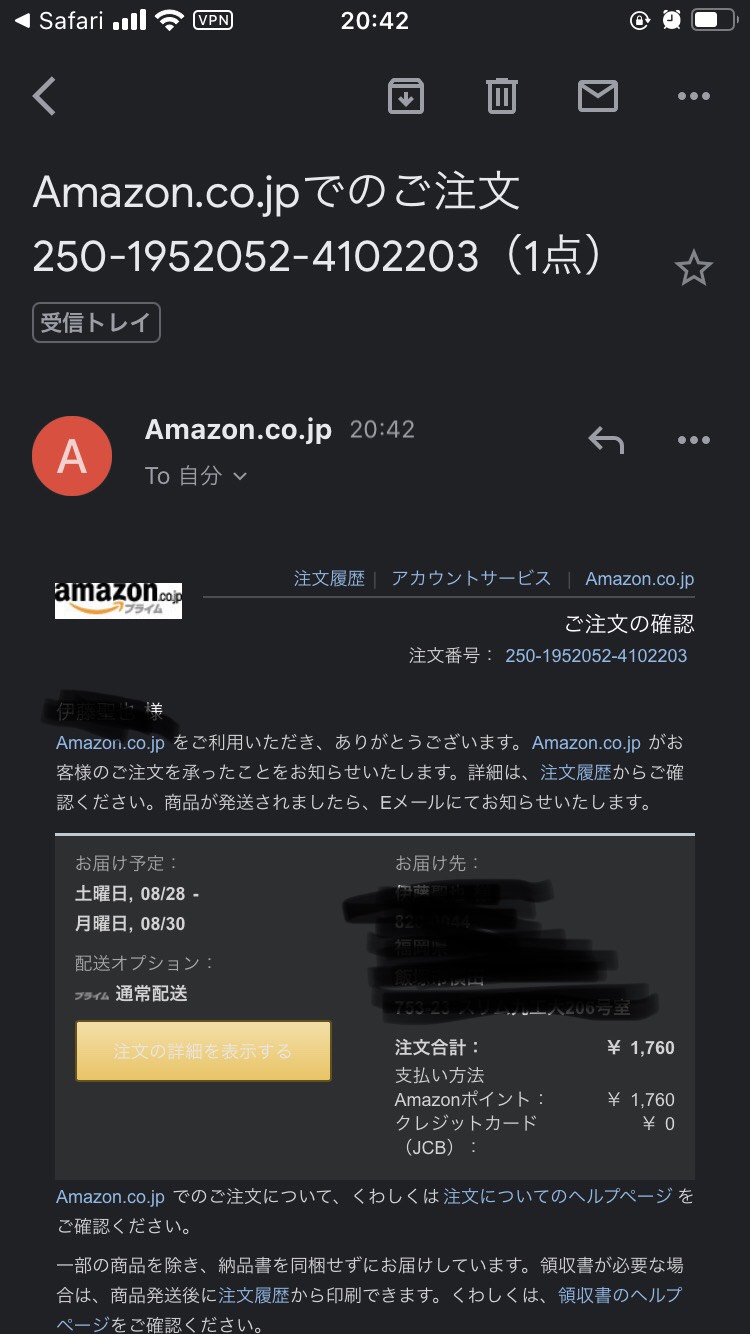Open the Amazon.co.jp sender avatar
Screen dimensions: 750x1334
tap(72, 456)
